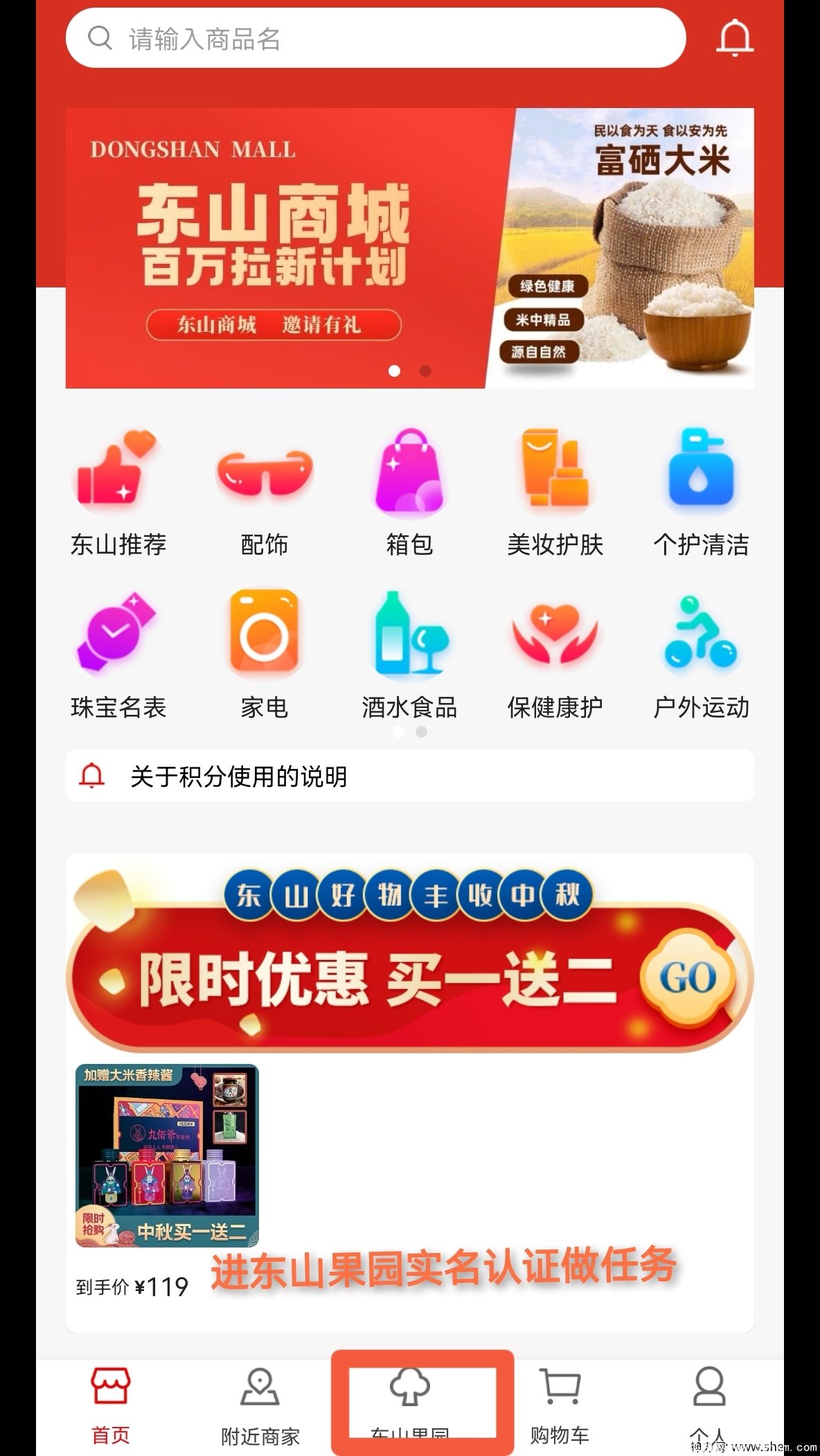Open the notifications bell
Image resolution: width=820 pixels, height=1456 pixels.
point(735,38)
